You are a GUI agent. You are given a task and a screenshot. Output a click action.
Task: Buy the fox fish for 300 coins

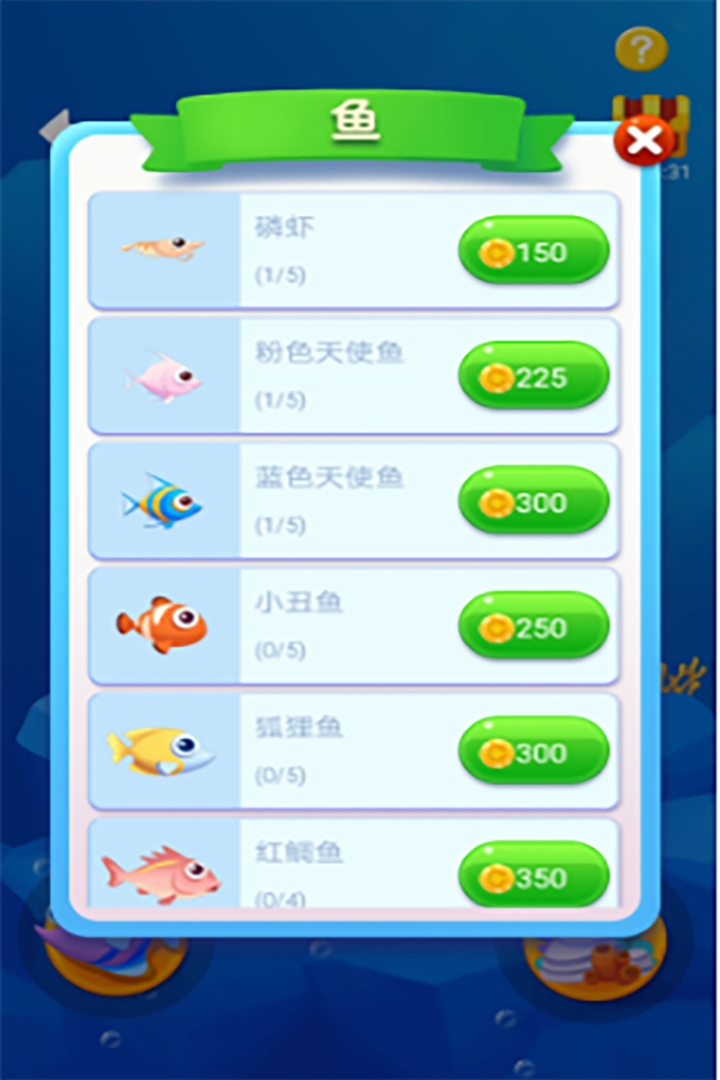pos(533,752)
